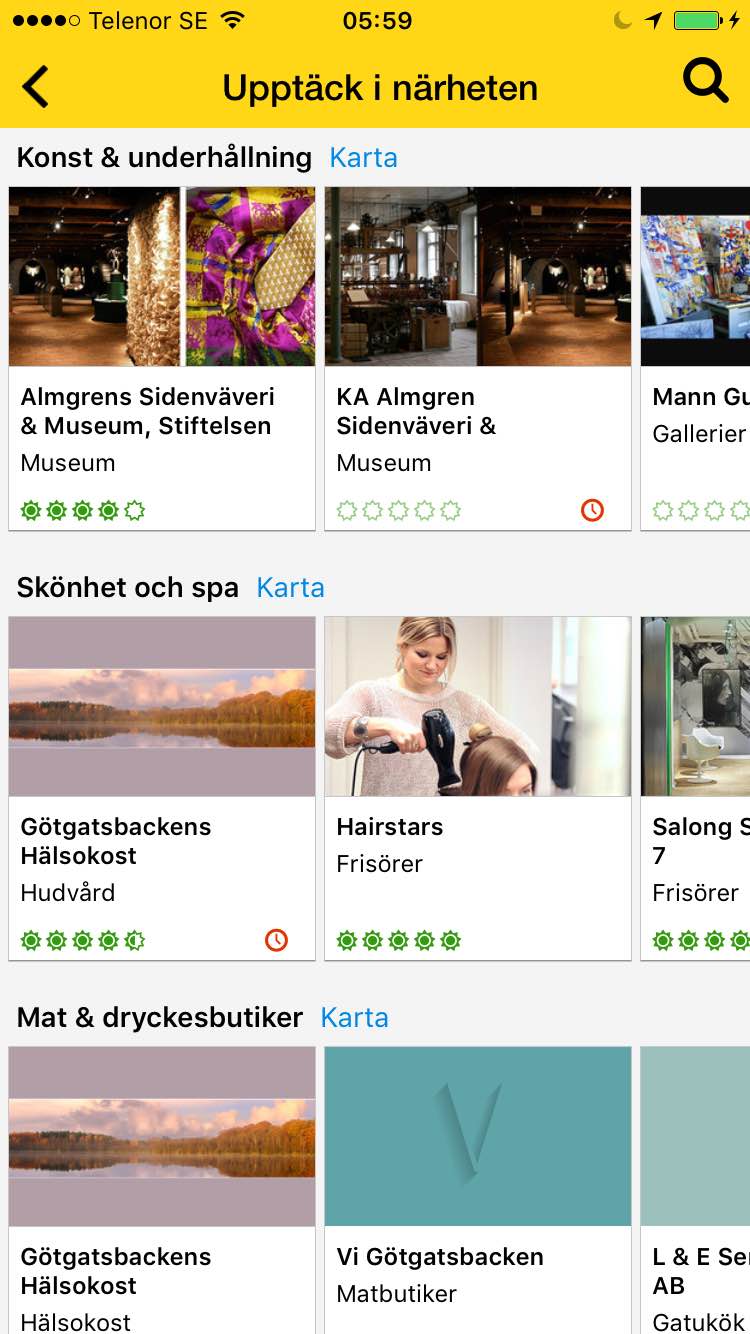Image resolution: width=750 pixels, height=1334 pixels.
Task: Go back using the header arrow
Action: [x=36, y=87]
